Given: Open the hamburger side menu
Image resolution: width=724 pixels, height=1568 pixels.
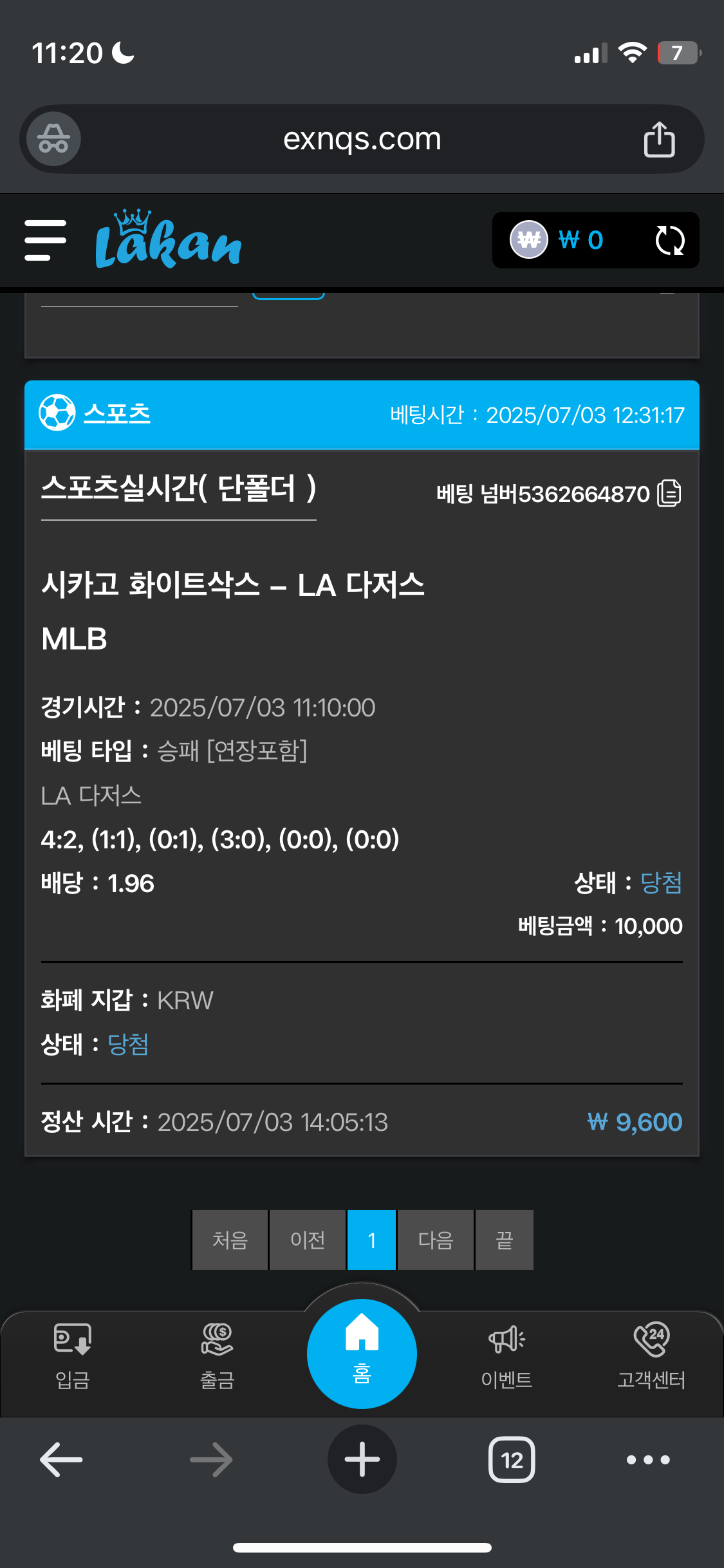Looking at the screenshot, I should click(x=45, y=240).
